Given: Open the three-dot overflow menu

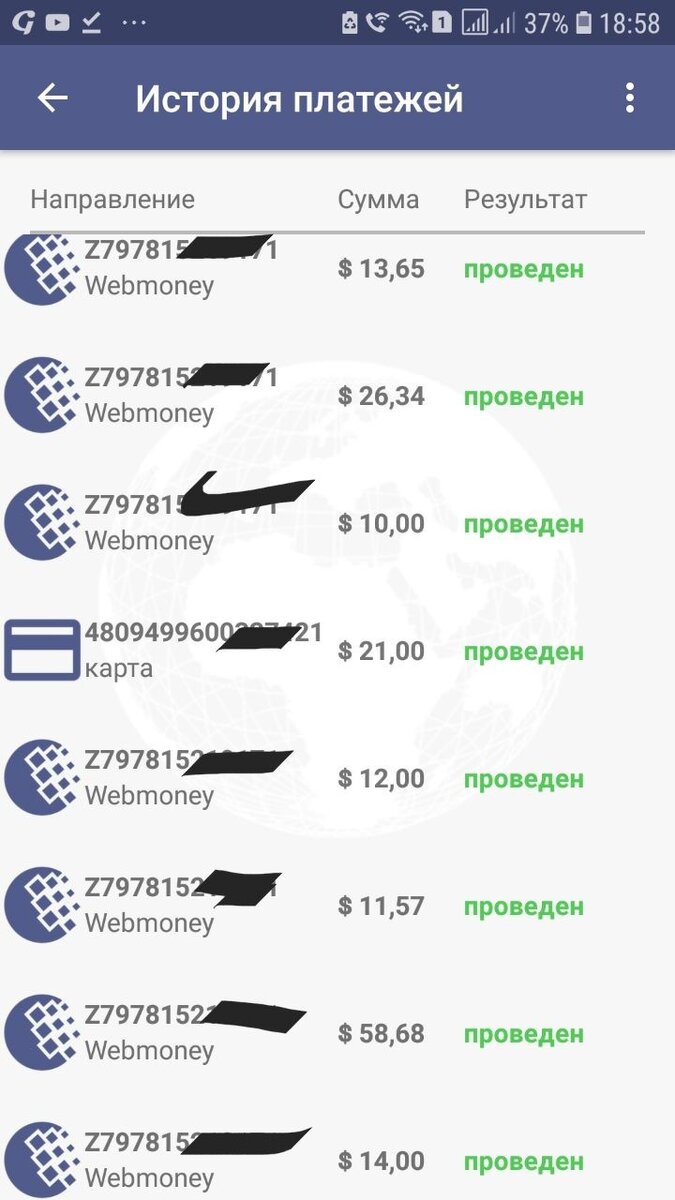Looking at the screenshot, I should coord(629,98).
